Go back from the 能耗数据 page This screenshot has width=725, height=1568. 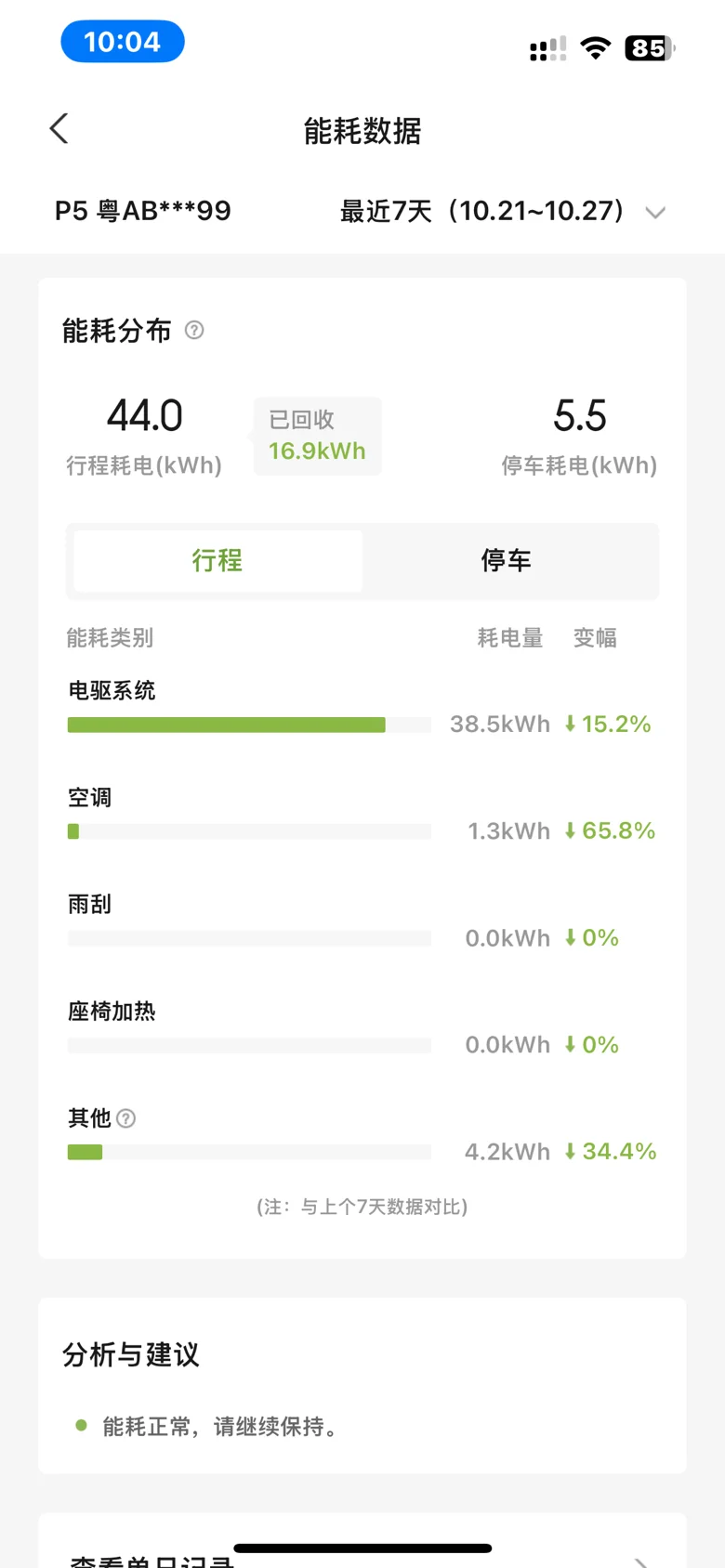[59, 129]
